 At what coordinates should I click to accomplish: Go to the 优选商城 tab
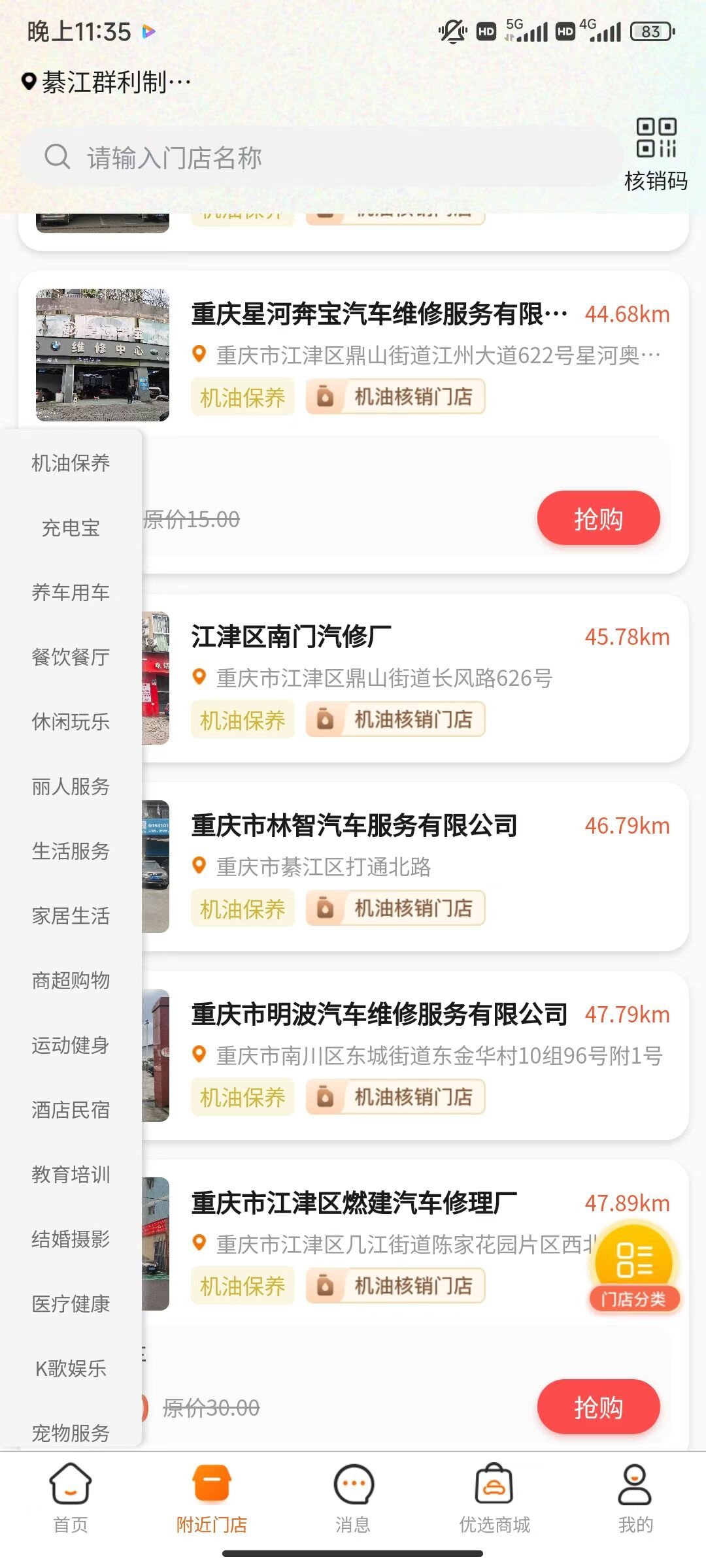click(494, 1497)
